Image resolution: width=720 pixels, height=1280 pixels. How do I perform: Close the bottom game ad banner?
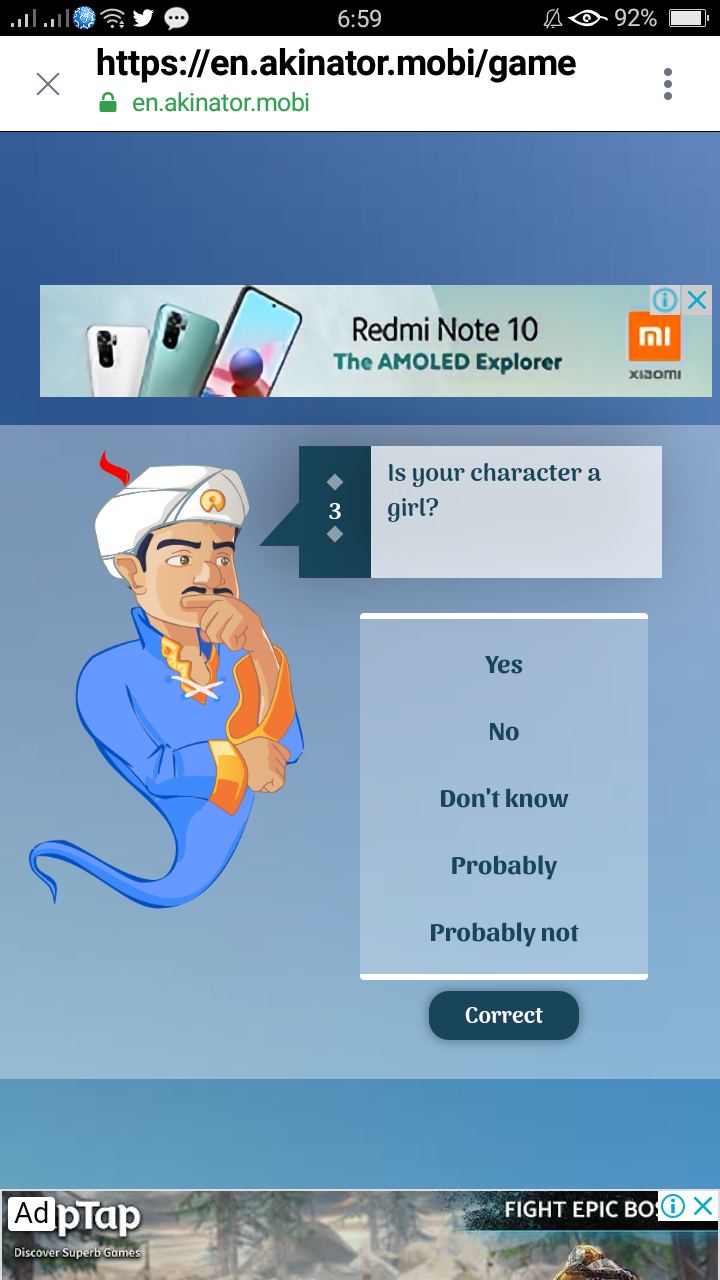(704, 1206)
